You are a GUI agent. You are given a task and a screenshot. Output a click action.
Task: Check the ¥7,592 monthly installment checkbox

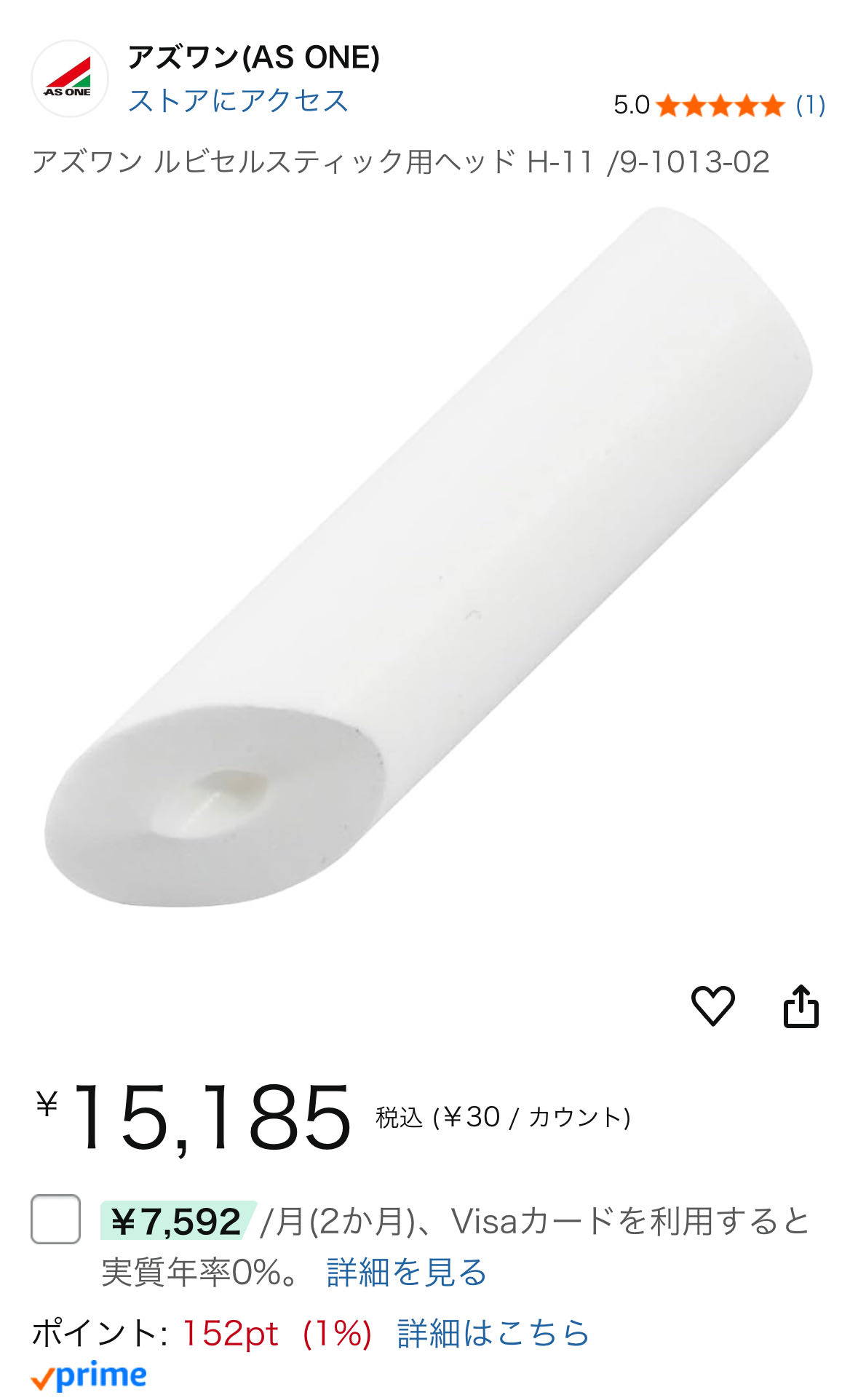tap(55, 1220)
